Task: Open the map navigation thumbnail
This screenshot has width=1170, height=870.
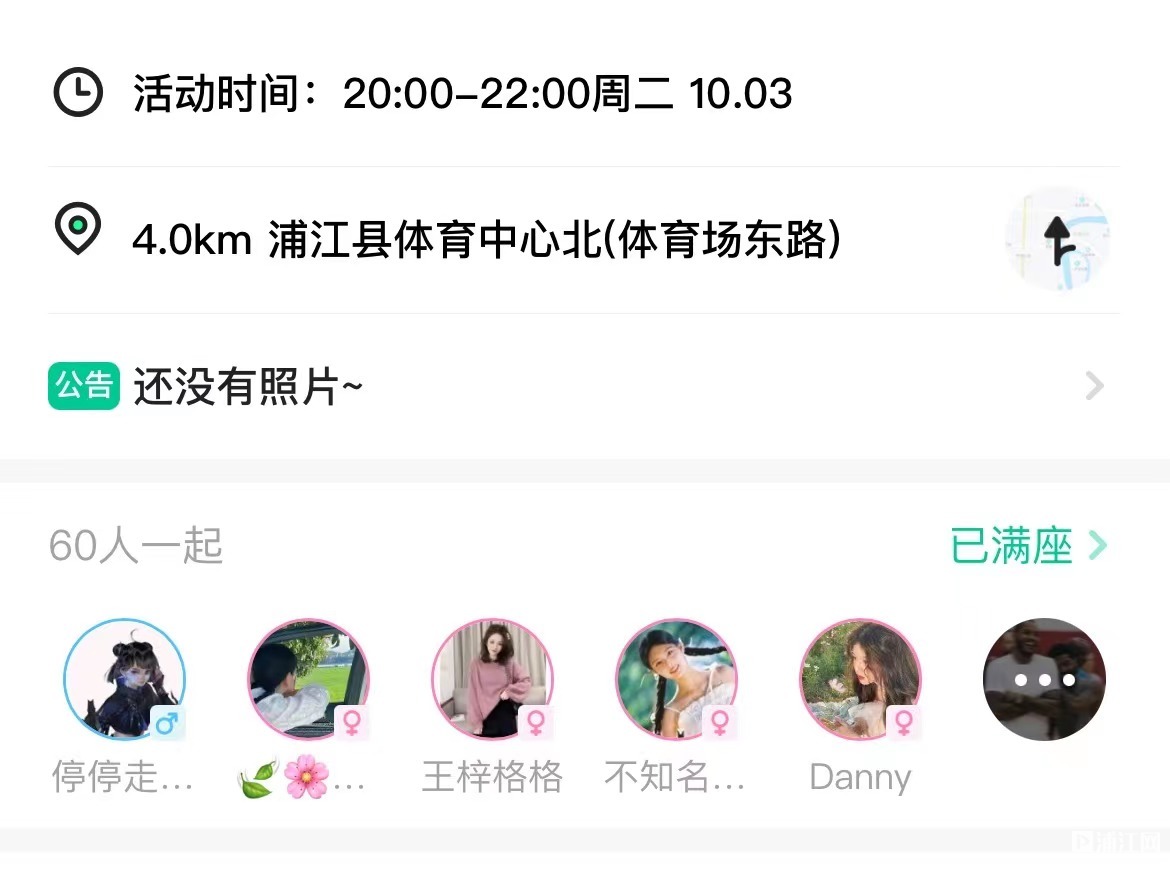Action: tap(1057, 240)
